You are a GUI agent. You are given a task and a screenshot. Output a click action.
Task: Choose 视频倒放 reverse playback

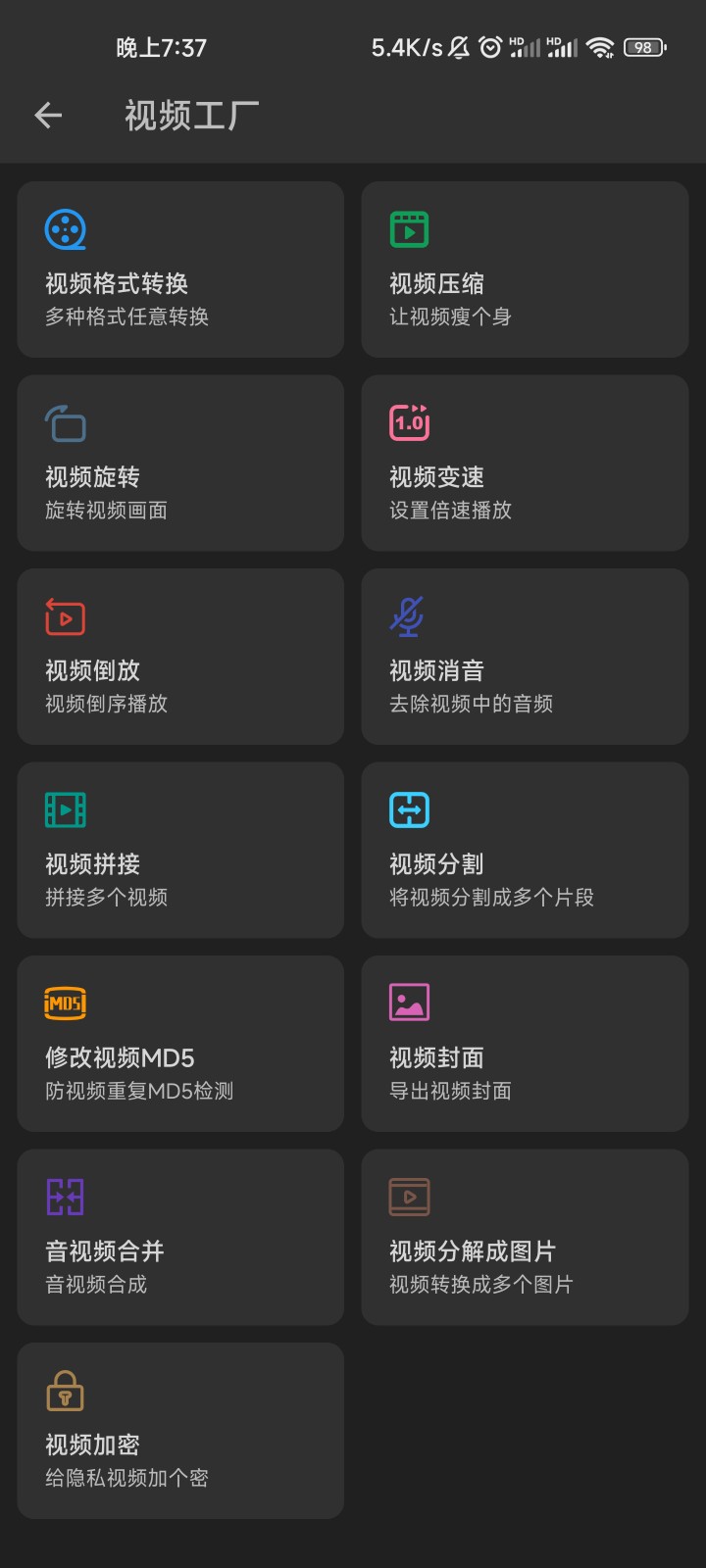click(x=180, y=657)
